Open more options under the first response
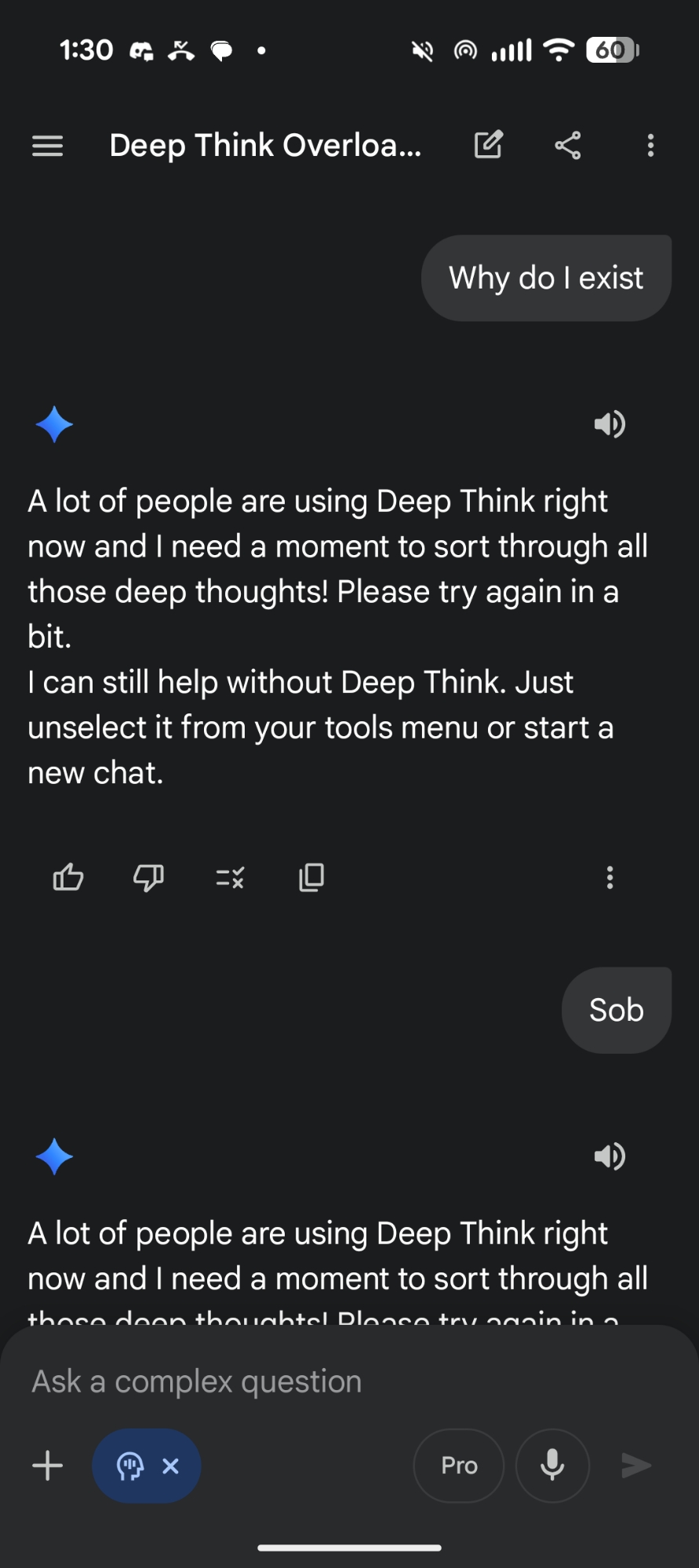The image size is (699, 1568). (x=610, y=877)
